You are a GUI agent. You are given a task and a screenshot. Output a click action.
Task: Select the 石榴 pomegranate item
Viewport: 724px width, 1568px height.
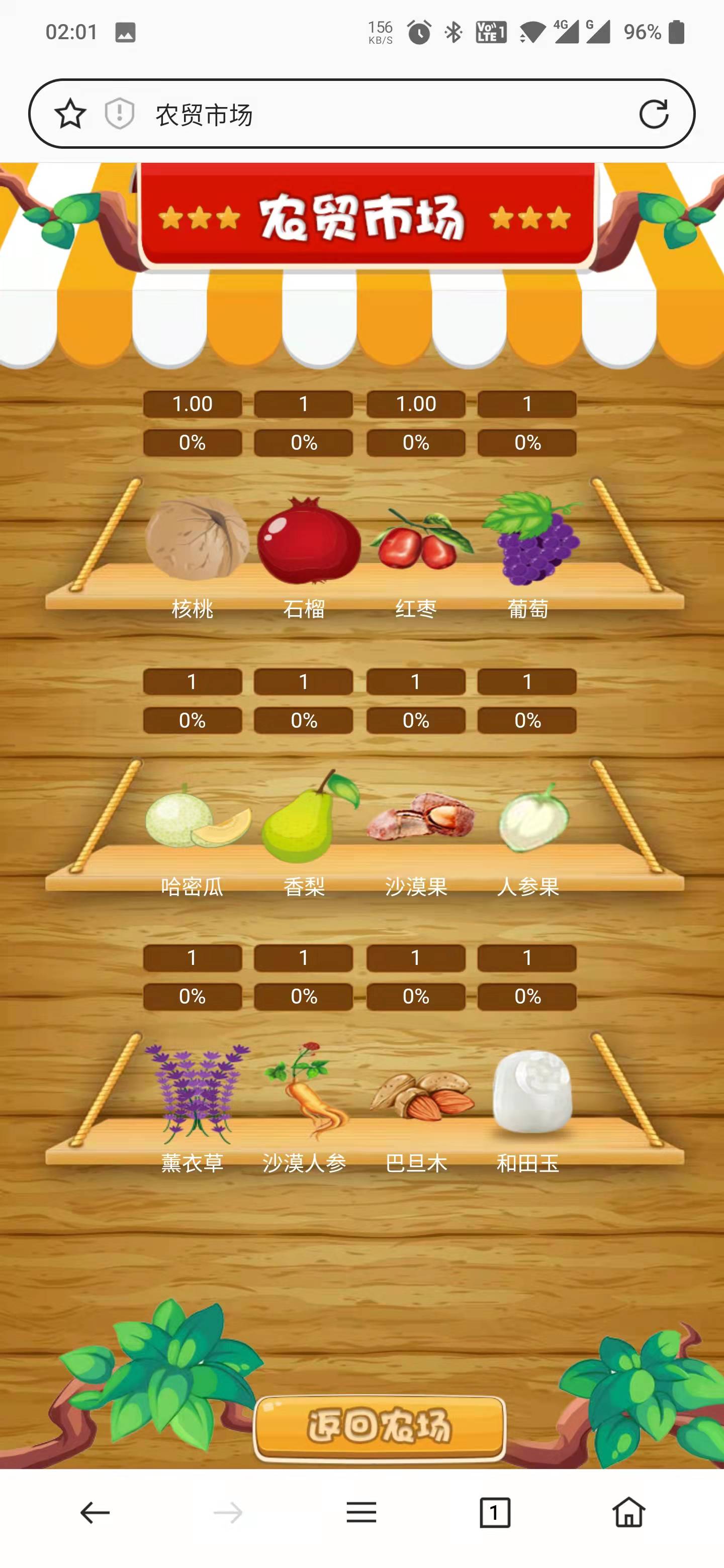(x=308, y=540)
